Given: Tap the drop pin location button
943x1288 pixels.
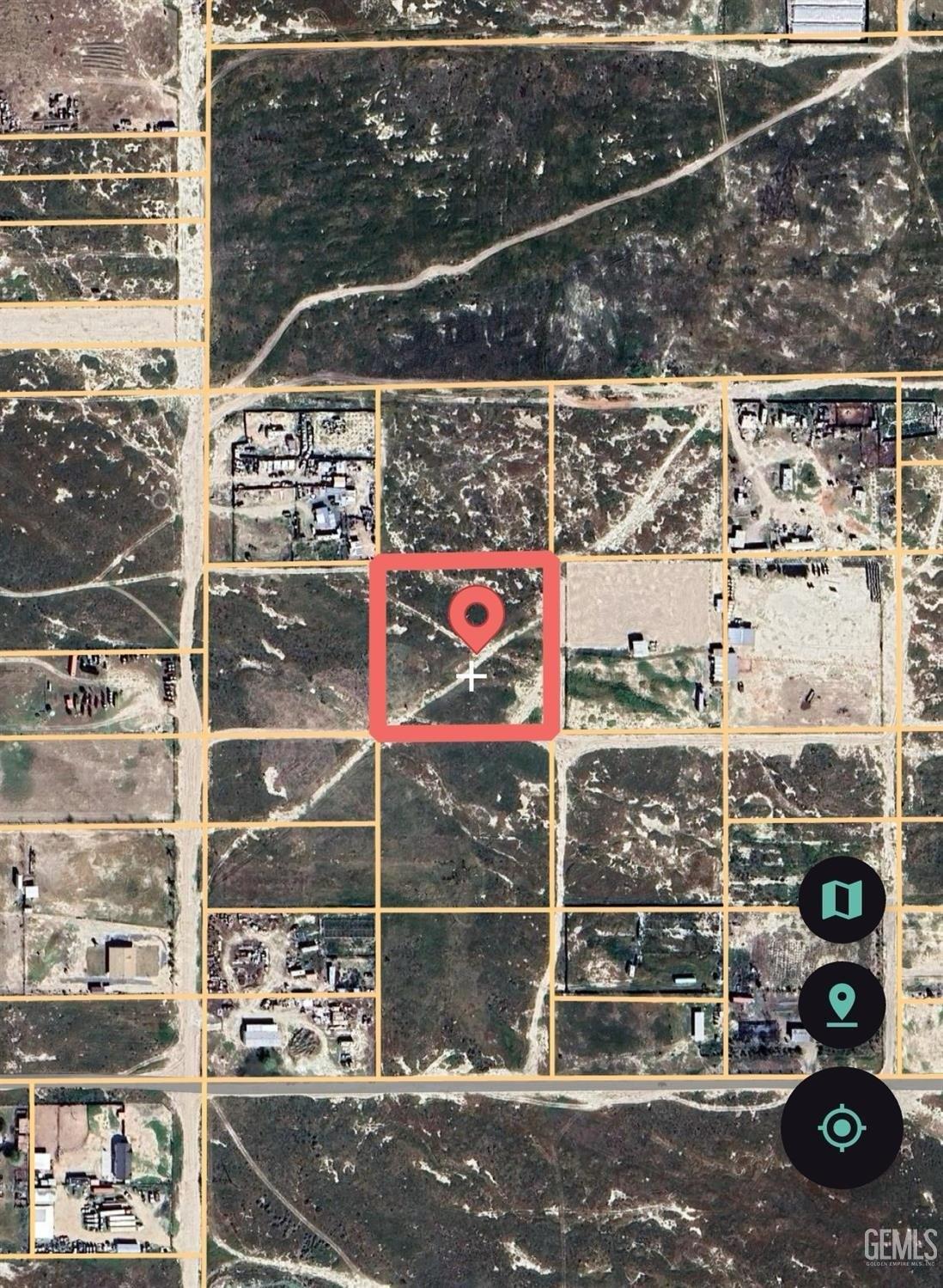Looking at the screenshot, I should pyautogui.click(x=841, y=1005).
